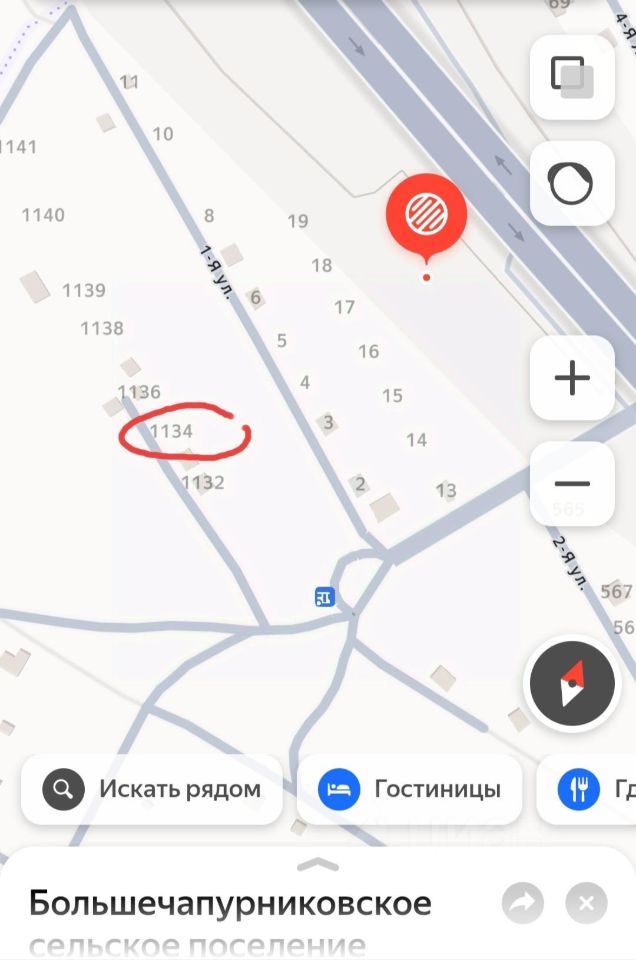
Task: Open the map layers button
Action: (572, 78)
